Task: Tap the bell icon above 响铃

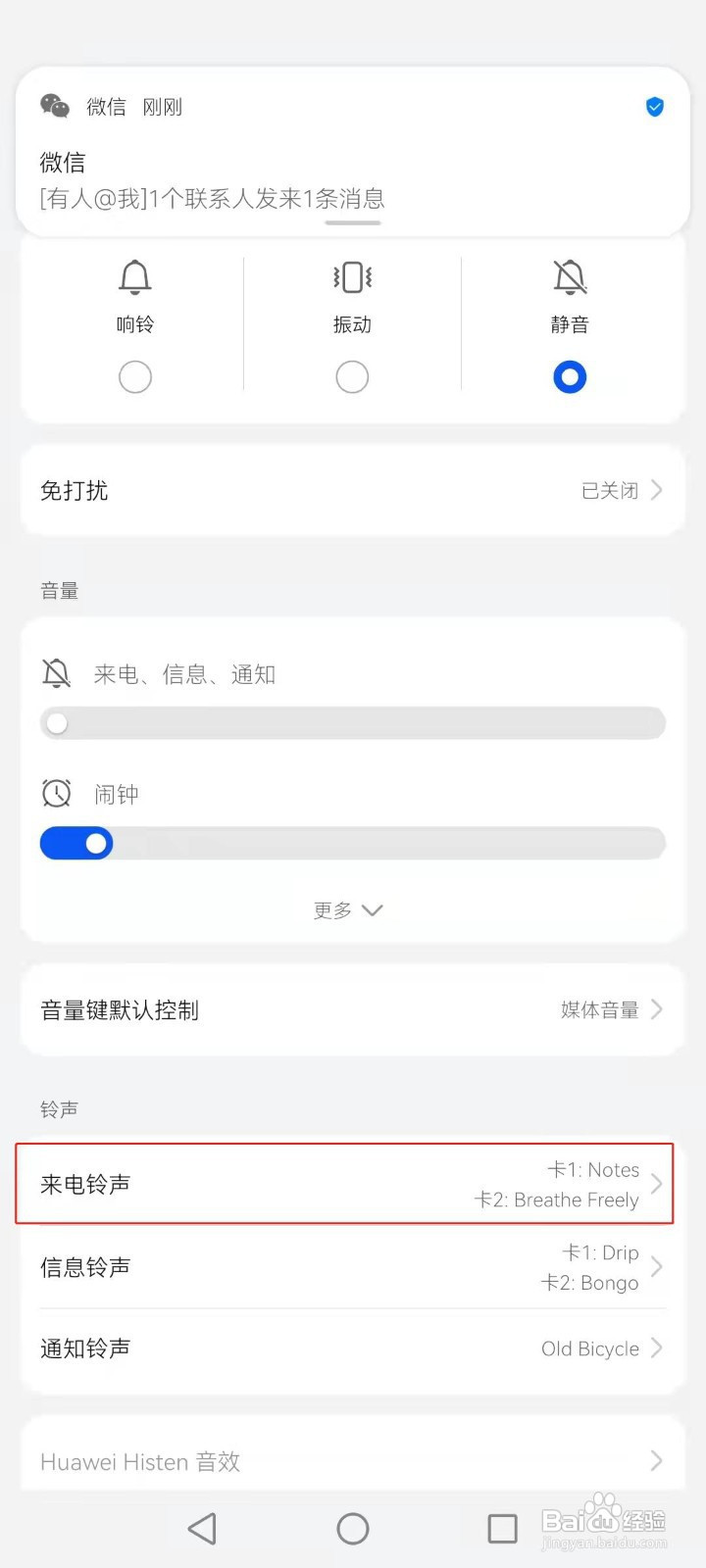Action: pos(134,278)
